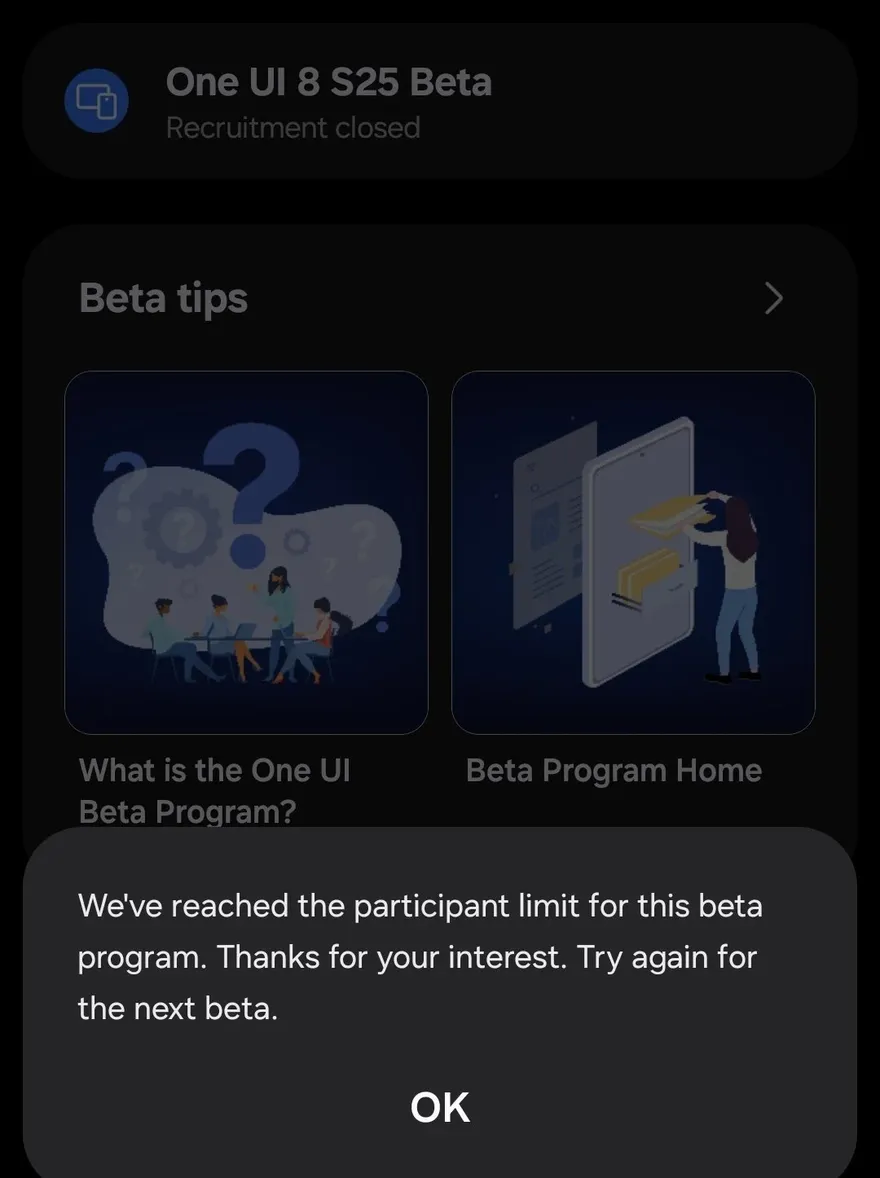Viewport: 880px width, 1178px height.
Task: Tap the 'Recruitment closed' status text
Action: click(x=293, y=127)
